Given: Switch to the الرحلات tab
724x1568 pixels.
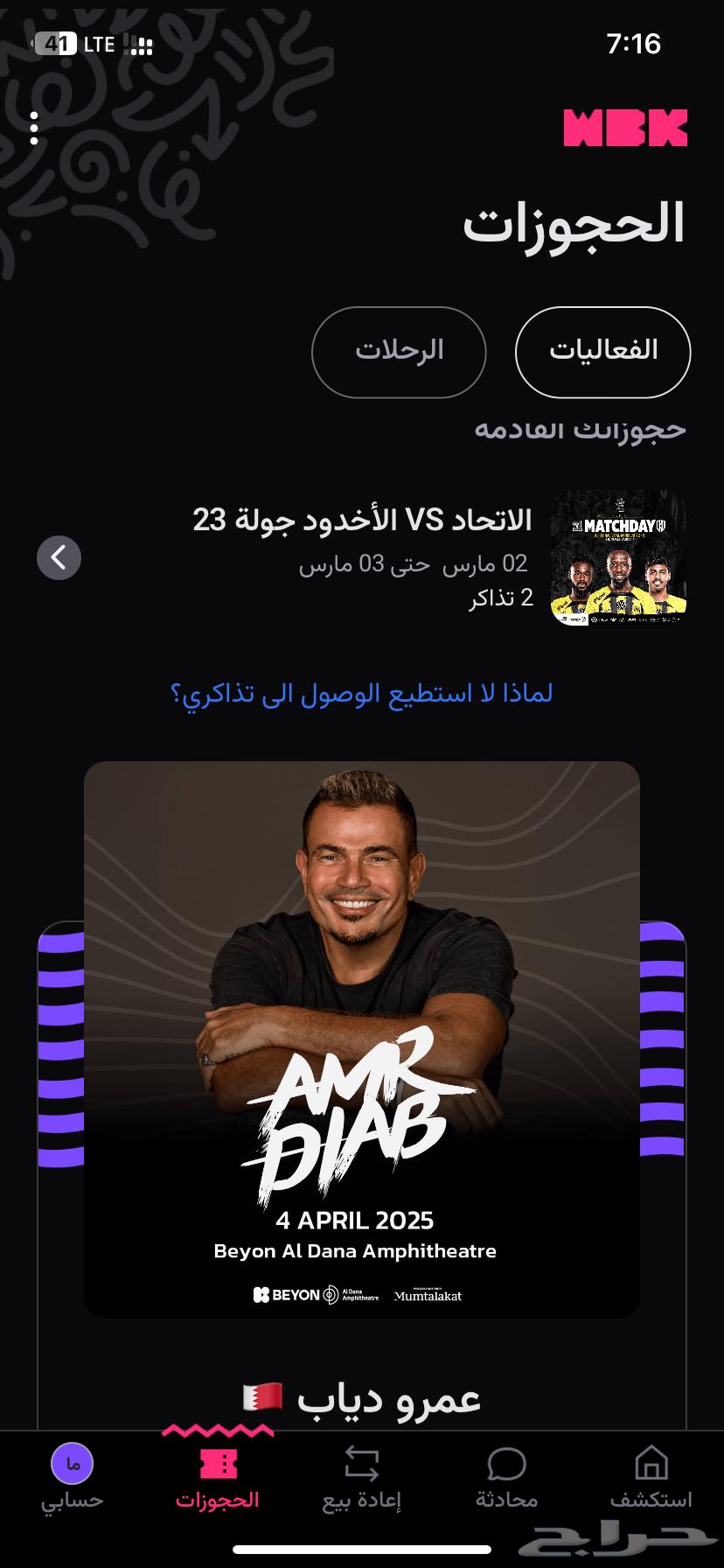Looking at the screenshot, I should pyautogui.click(x=399, y=352).
